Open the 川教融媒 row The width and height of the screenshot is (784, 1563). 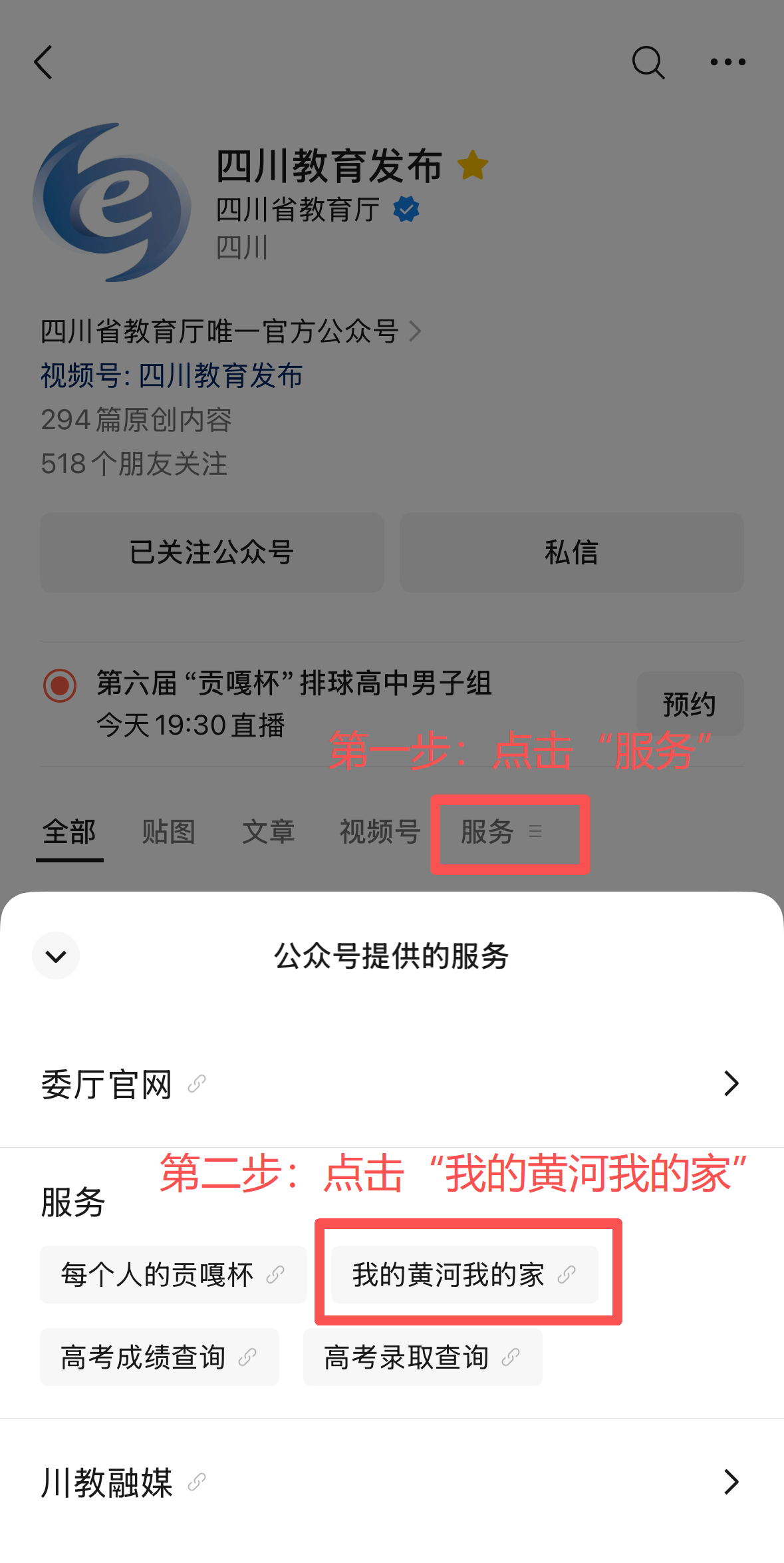(391, 1482)
